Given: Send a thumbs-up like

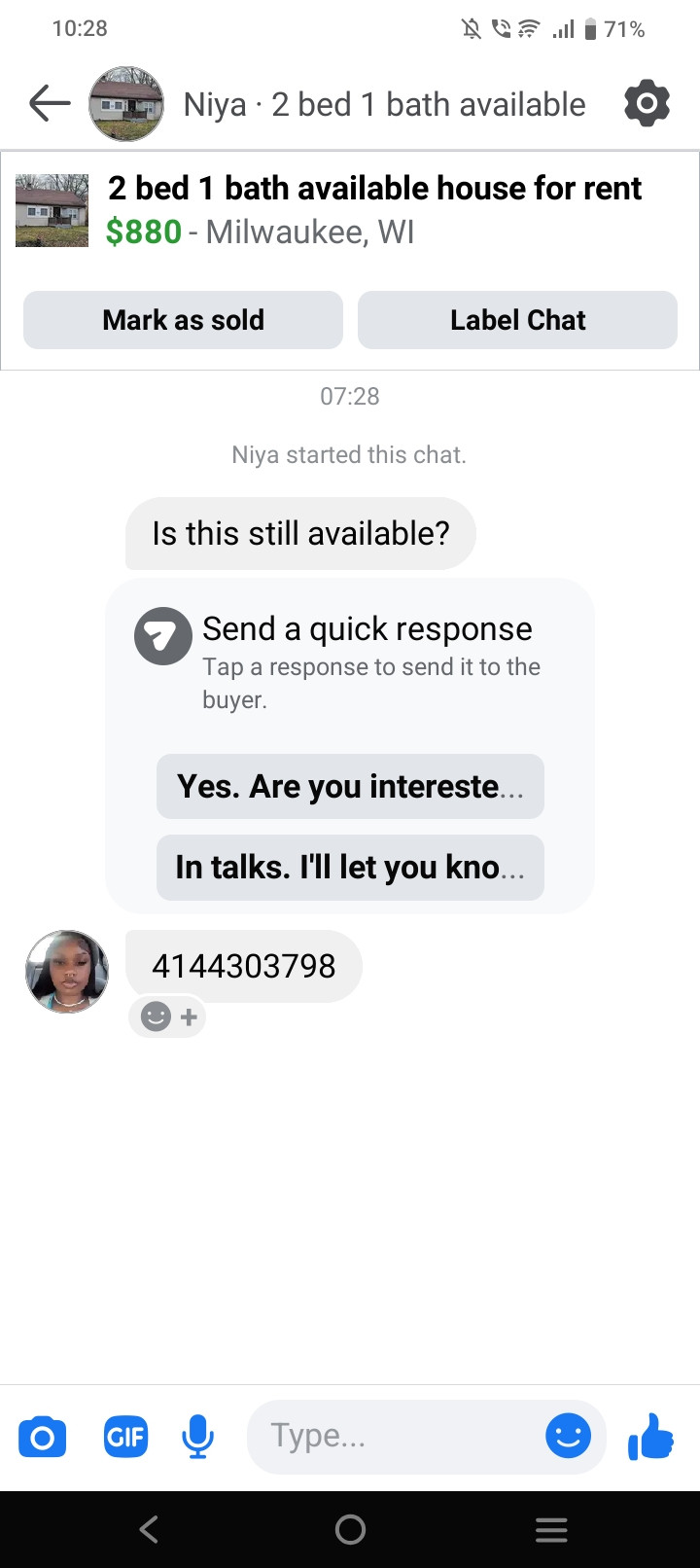Looking at the screenshot, I should [650, 1437].
